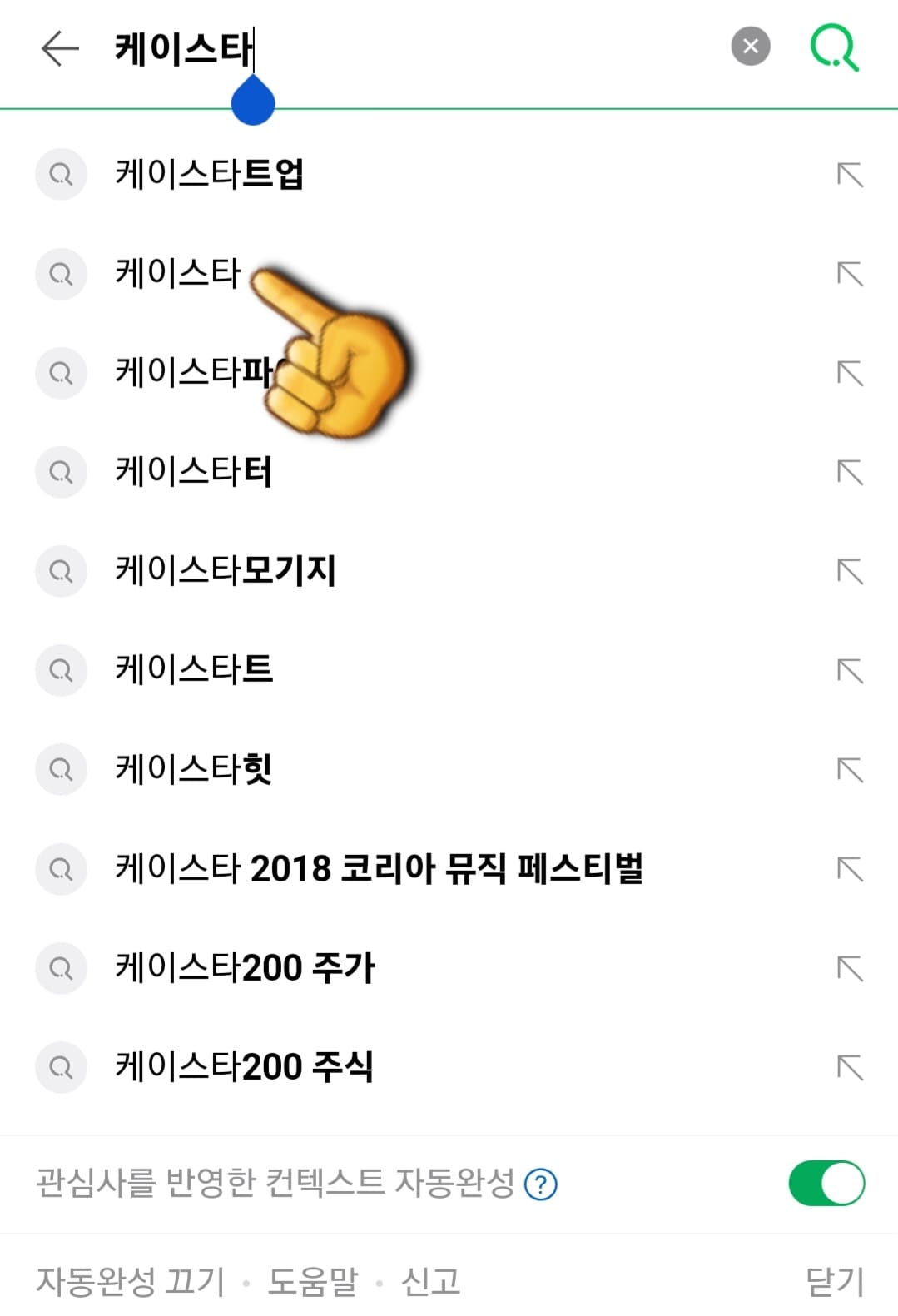Click the magnifier icon beside 케이스타 2018 코리아 뮤직 페스티벌
The height and width of the screenshot is (1316, 898).
click(61, 868)
